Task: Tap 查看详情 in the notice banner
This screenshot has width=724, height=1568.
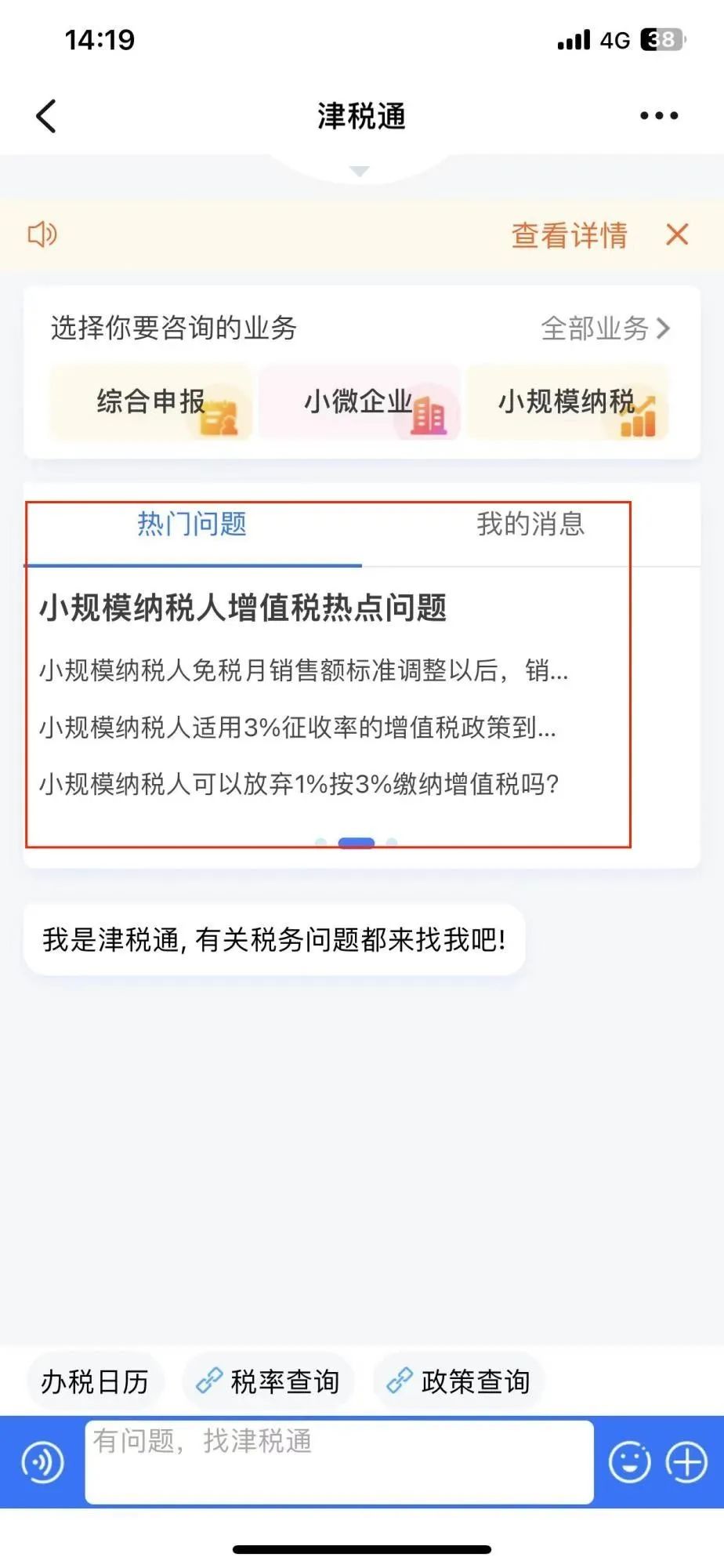Action: (569, 235)
